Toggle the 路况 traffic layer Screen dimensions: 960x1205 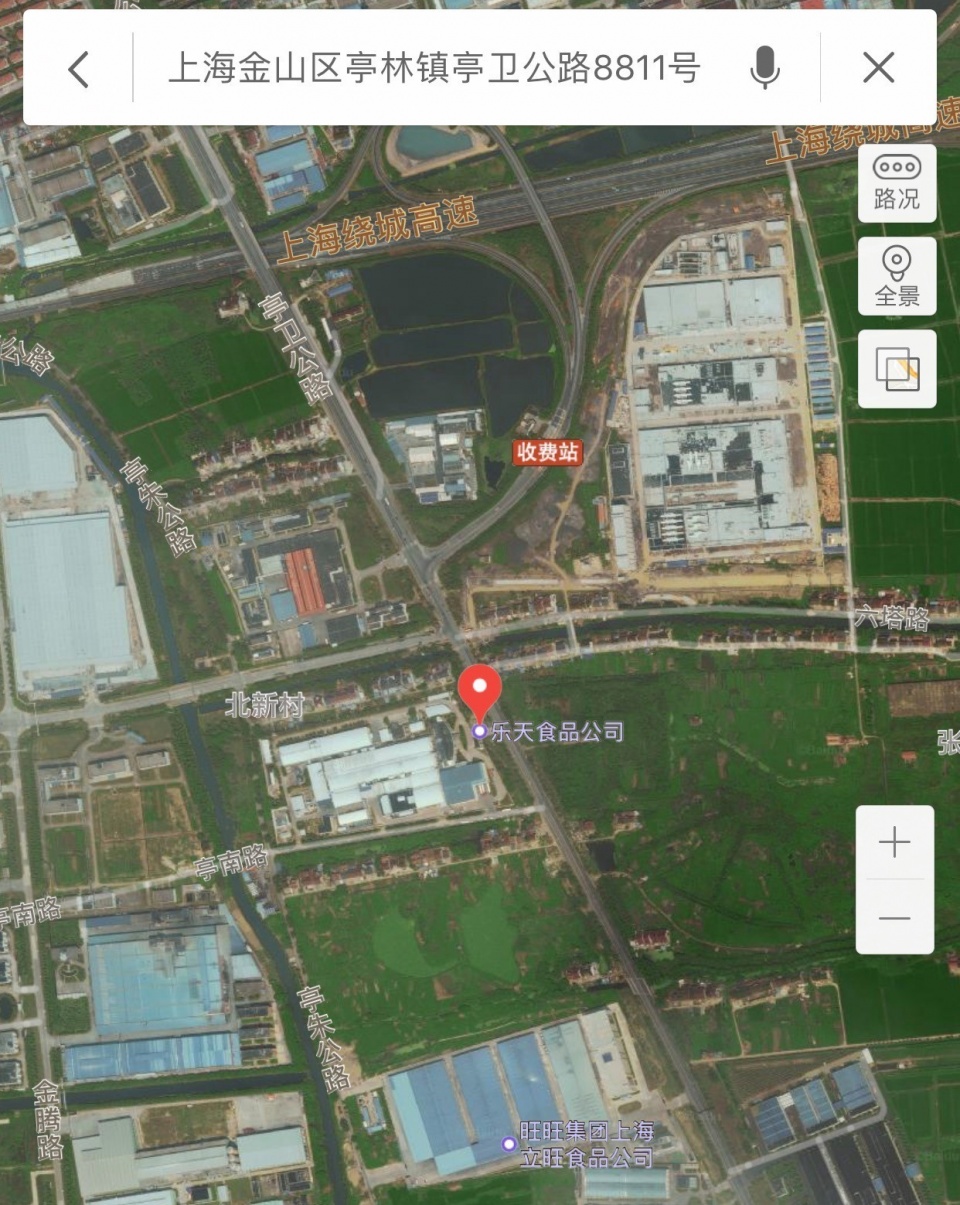pyautogui.click(x=896, y=183)
